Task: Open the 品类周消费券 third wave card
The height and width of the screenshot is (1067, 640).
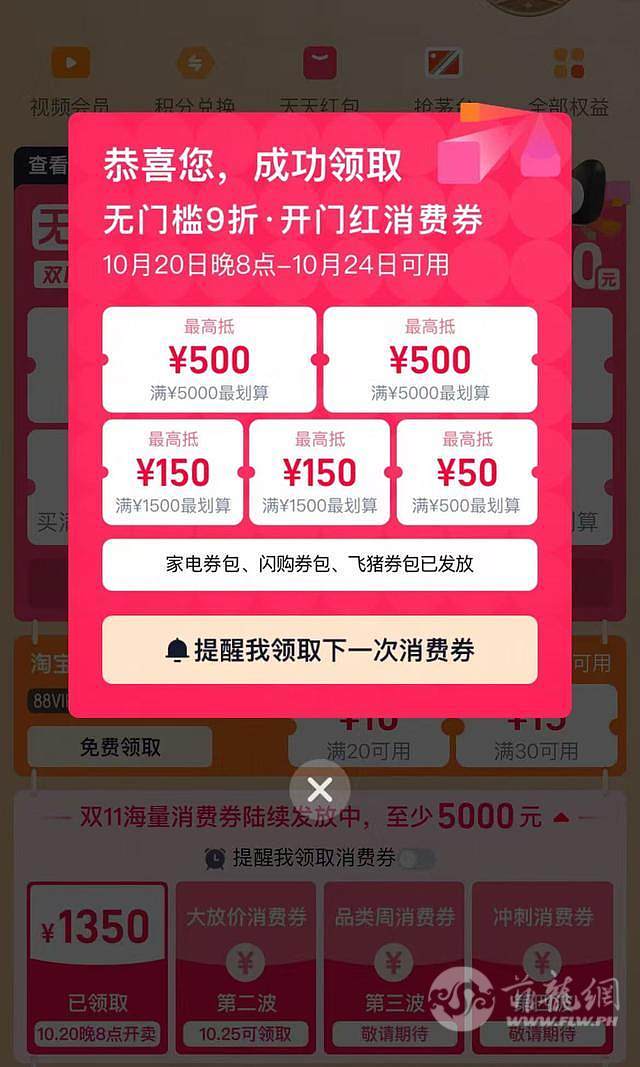Action: pyautogui.click(x=393, y=962)
